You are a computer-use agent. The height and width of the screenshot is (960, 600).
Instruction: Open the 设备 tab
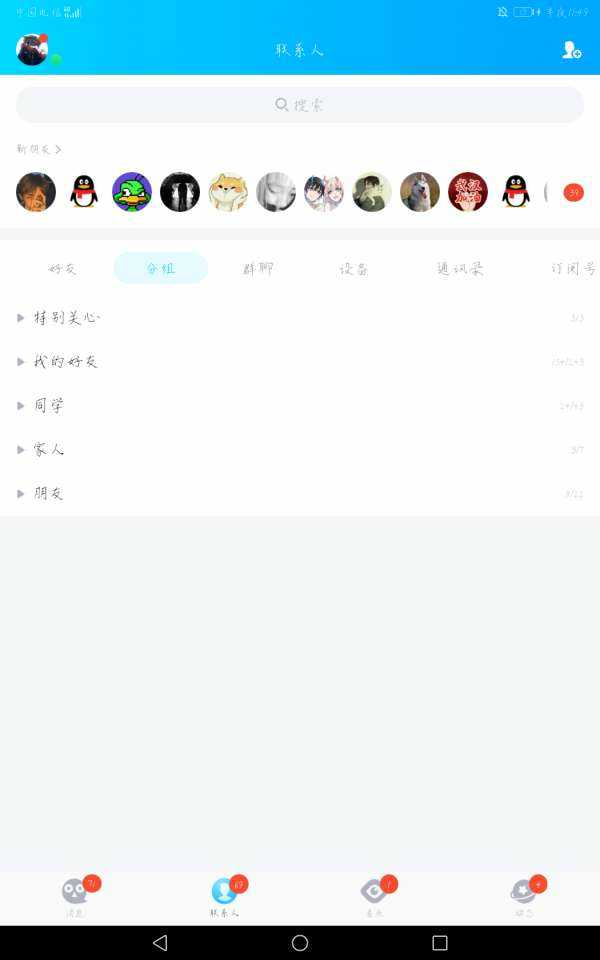tap(354, 268)
